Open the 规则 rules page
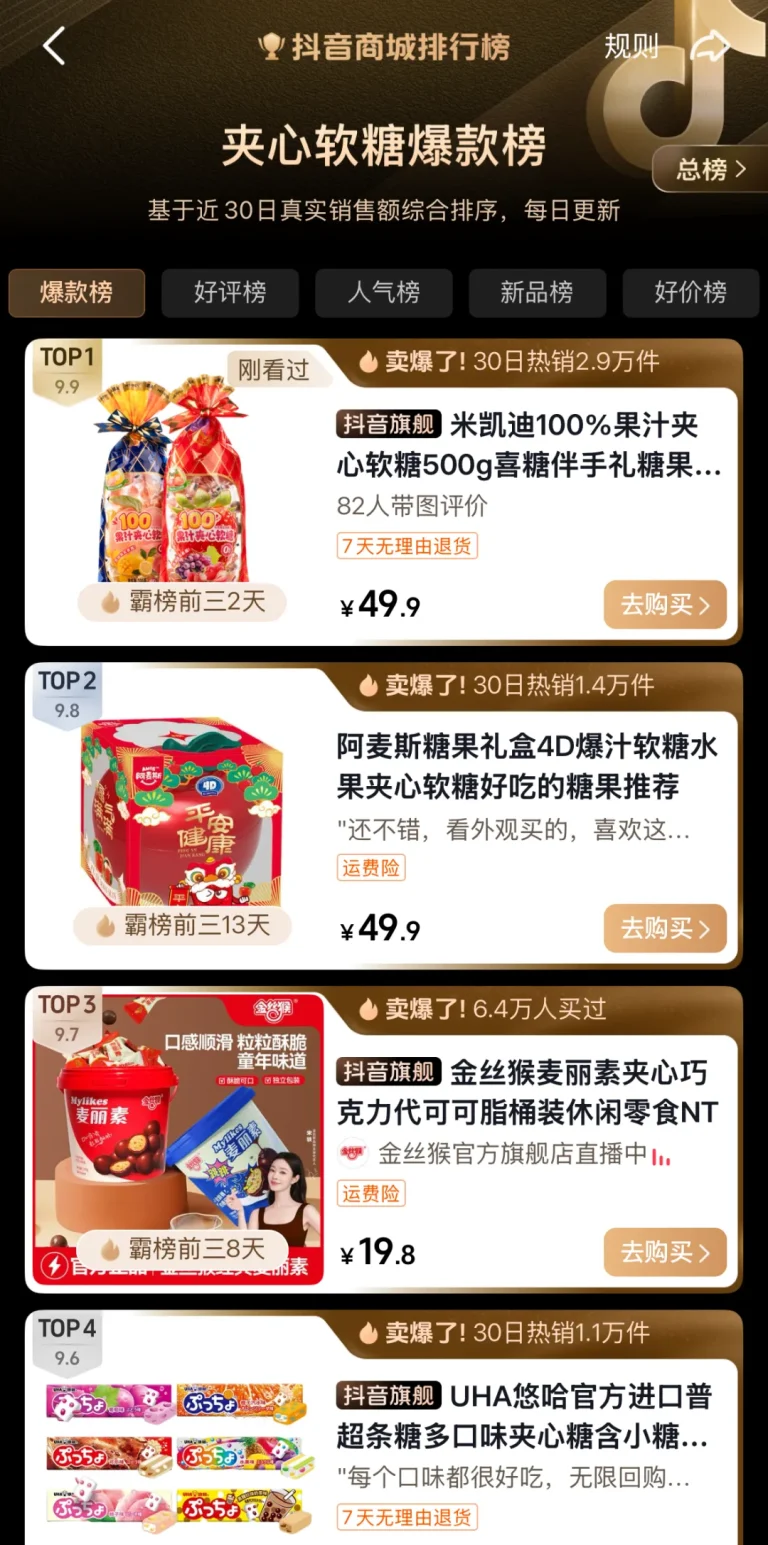 [x=631, y=46]
